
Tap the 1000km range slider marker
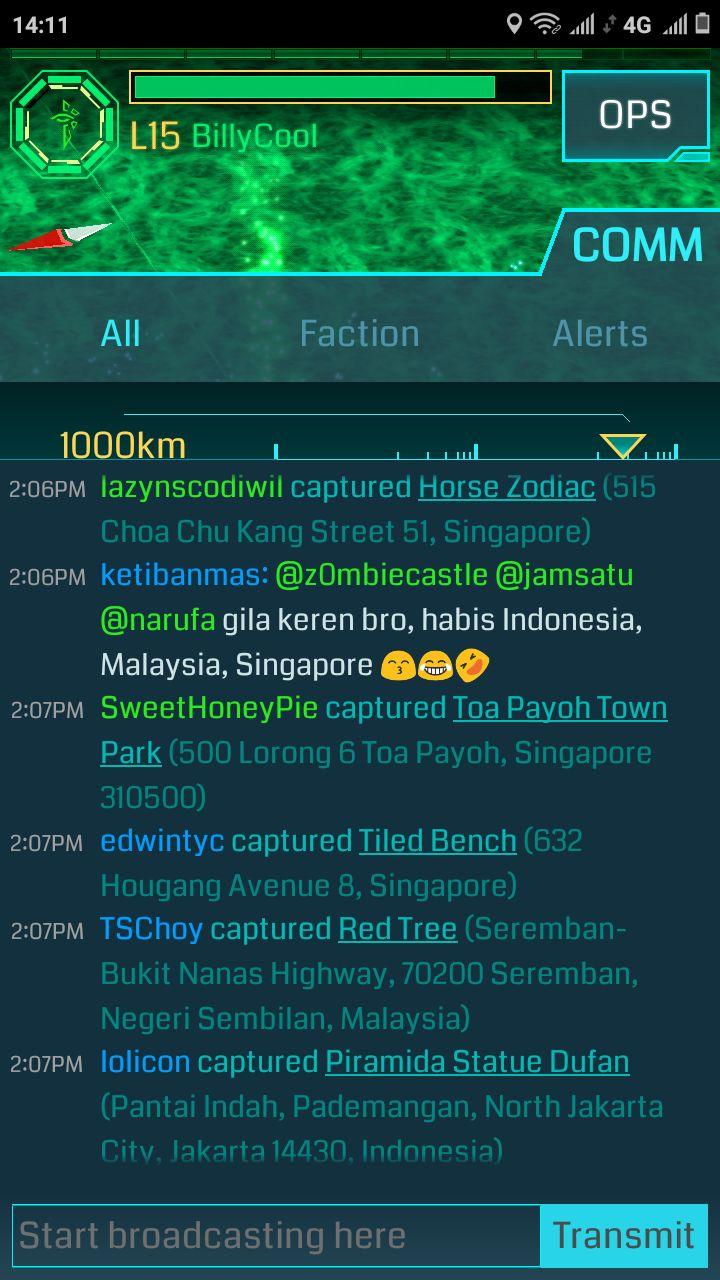coord(622,446)
